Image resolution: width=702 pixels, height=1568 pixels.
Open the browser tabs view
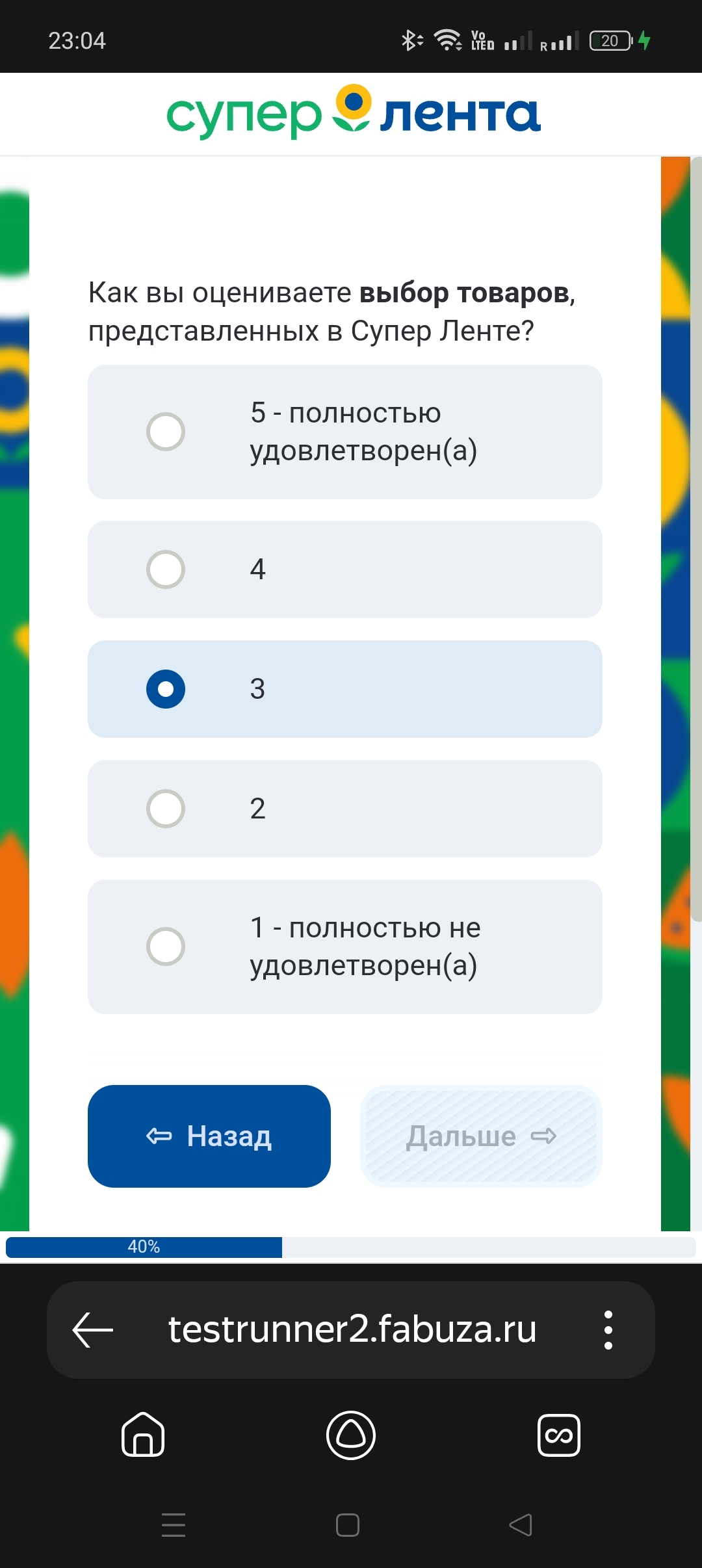[x=559, y=1435]
